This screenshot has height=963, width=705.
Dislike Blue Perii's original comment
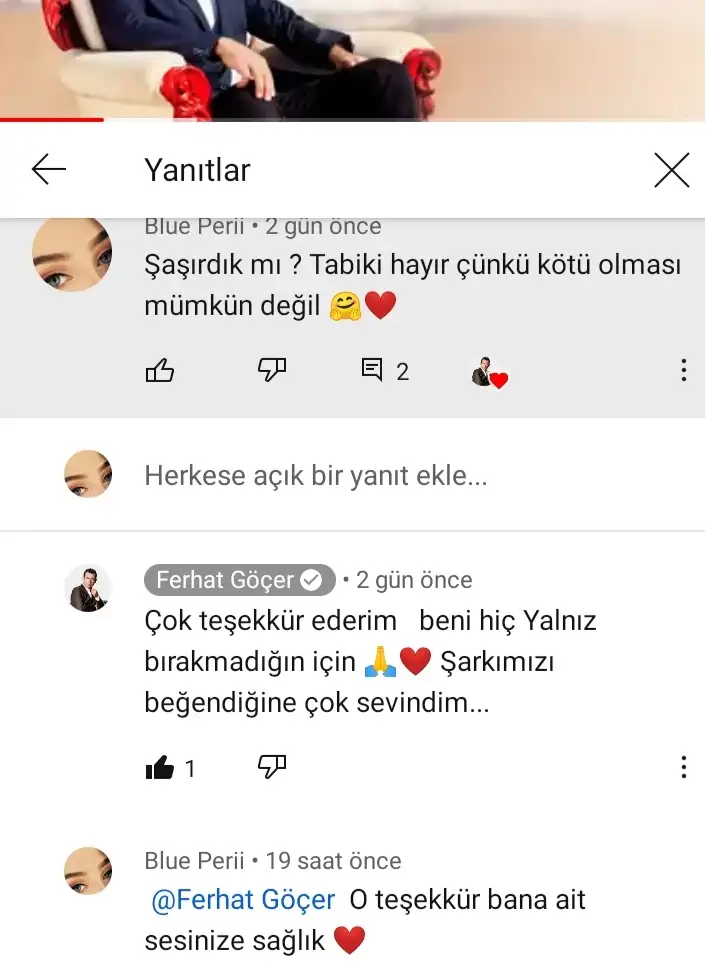tap(272, 372)
